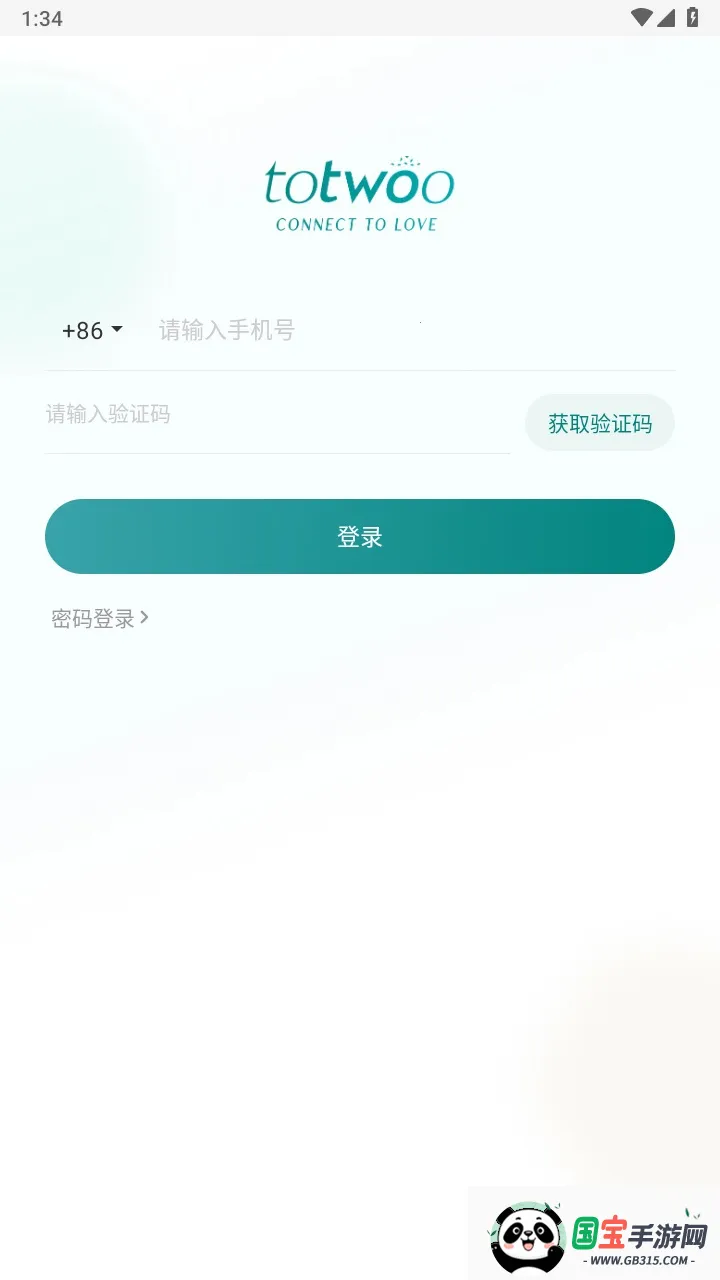The height and width of the screenshot is (1280, 720).
Task: Expand the country code selector arrow
Action: click(117, 330)
